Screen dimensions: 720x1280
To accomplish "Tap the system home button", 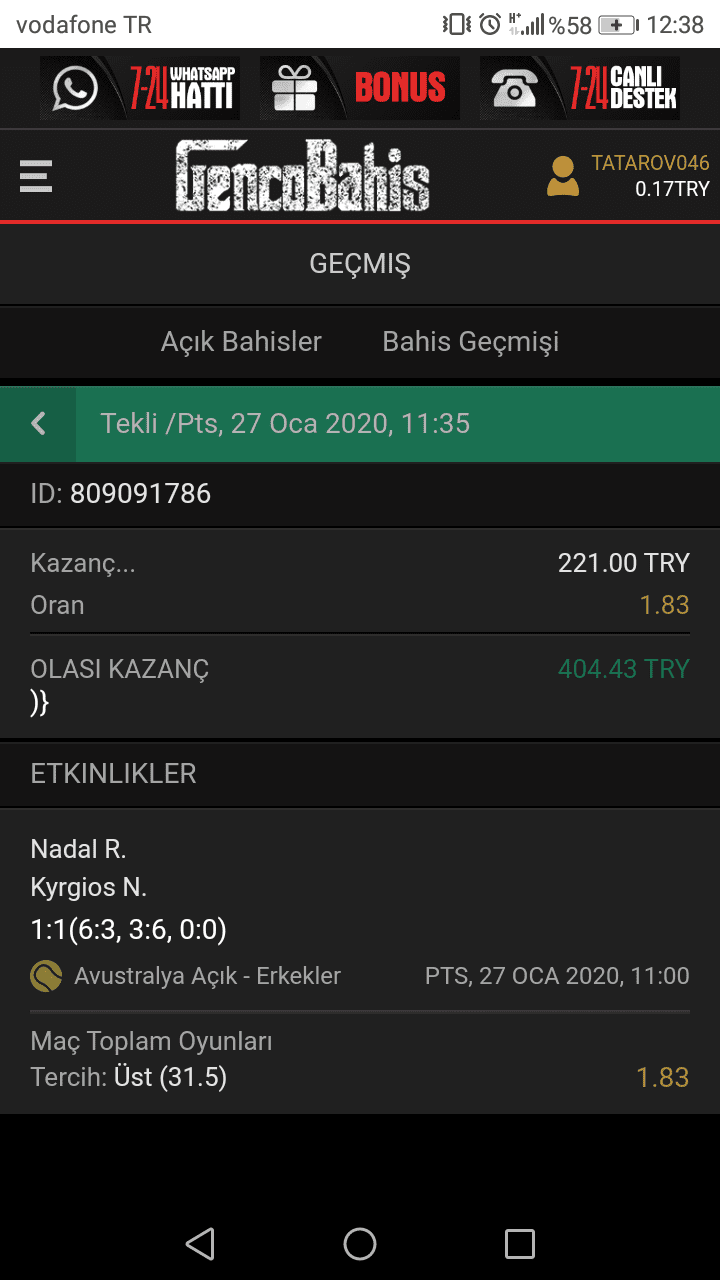I will 360,1244.
